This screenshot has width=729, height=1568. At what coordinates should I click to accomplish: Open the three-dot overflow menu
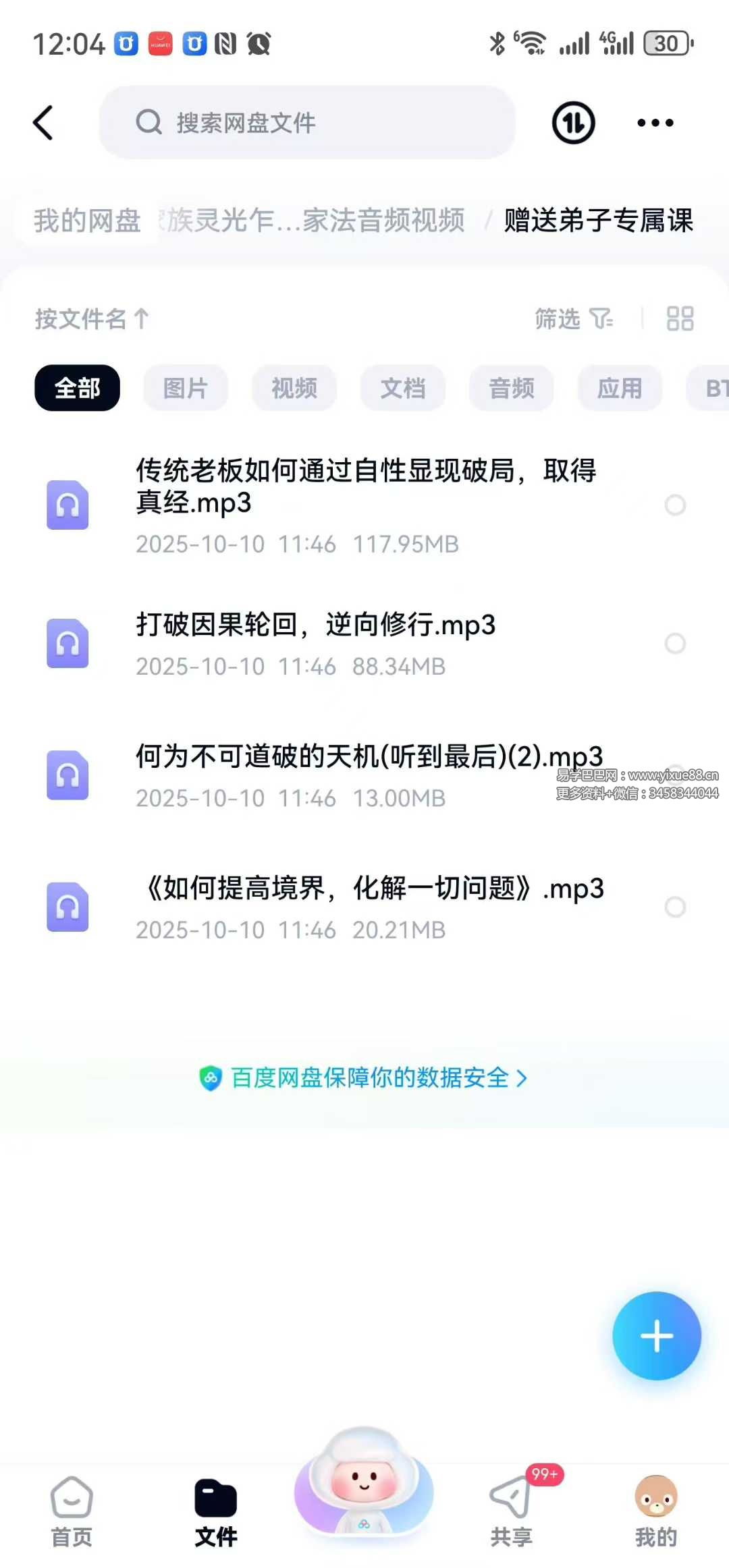[x=655, y=123]
